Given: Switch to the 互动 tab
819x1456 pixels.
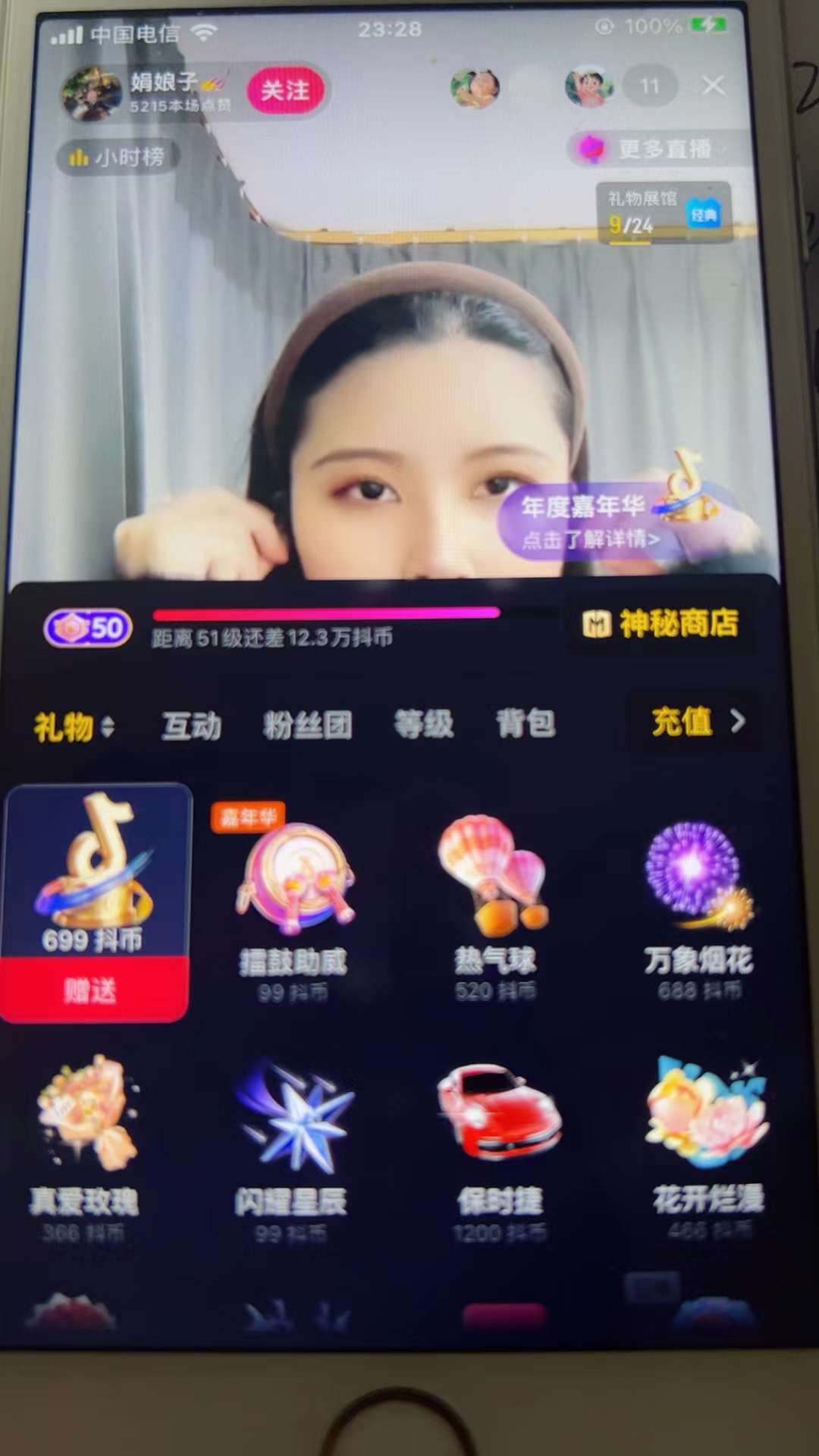Looking at the screenshot, I should (191, 726).
